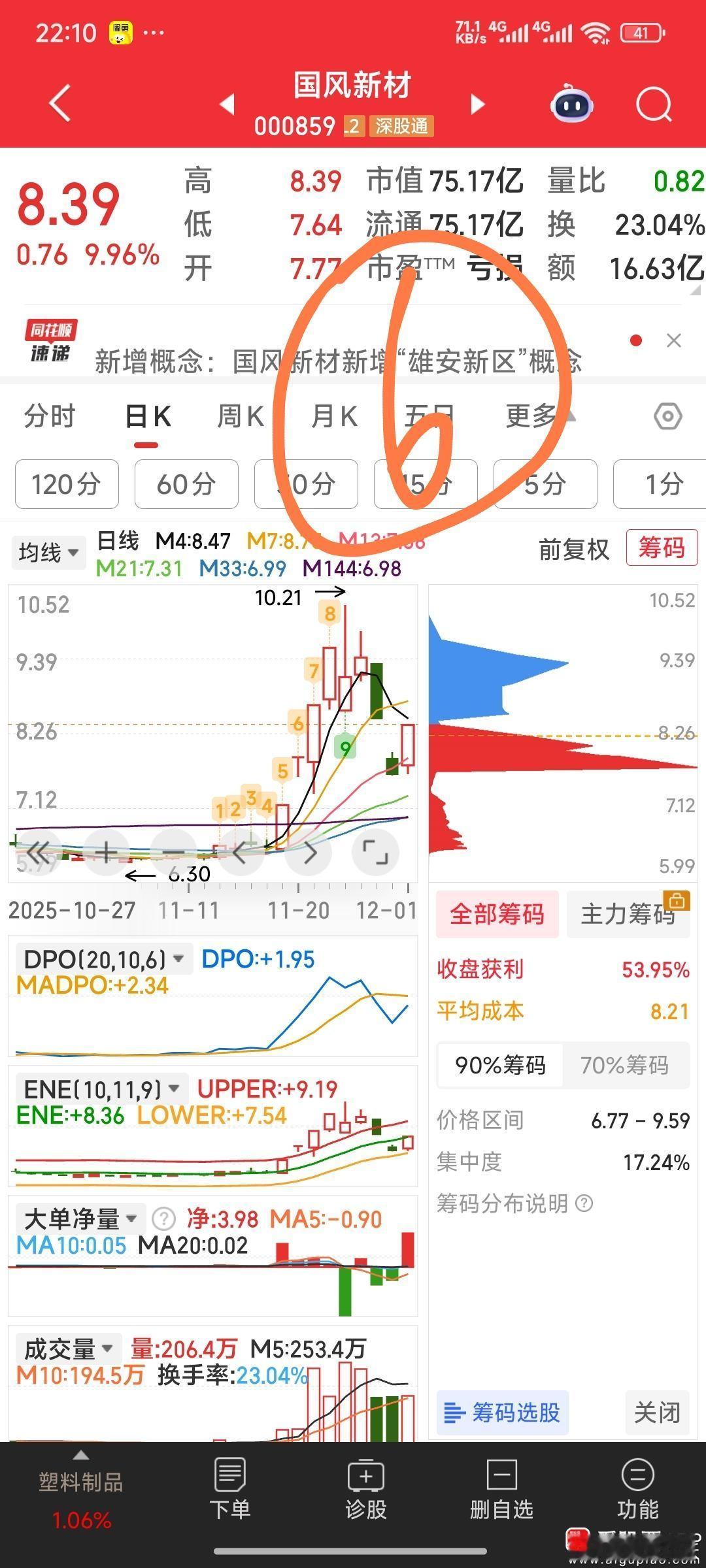This screenshot has width=706, height=1568.
Task: Close the chip distribution panel with 关闭
Action: 656,1413
